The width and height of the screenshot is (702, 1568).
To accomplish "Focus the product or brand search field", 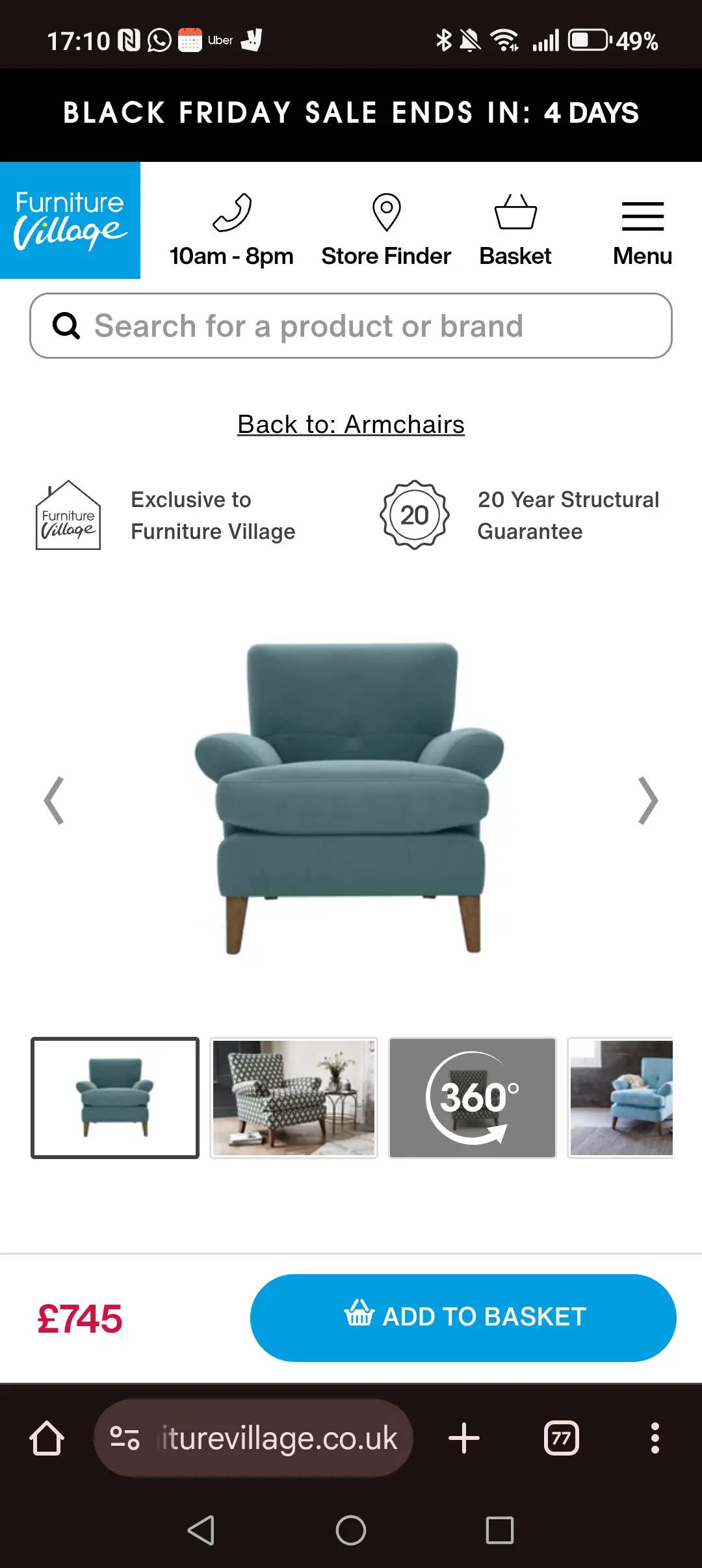I will [351, 326].
